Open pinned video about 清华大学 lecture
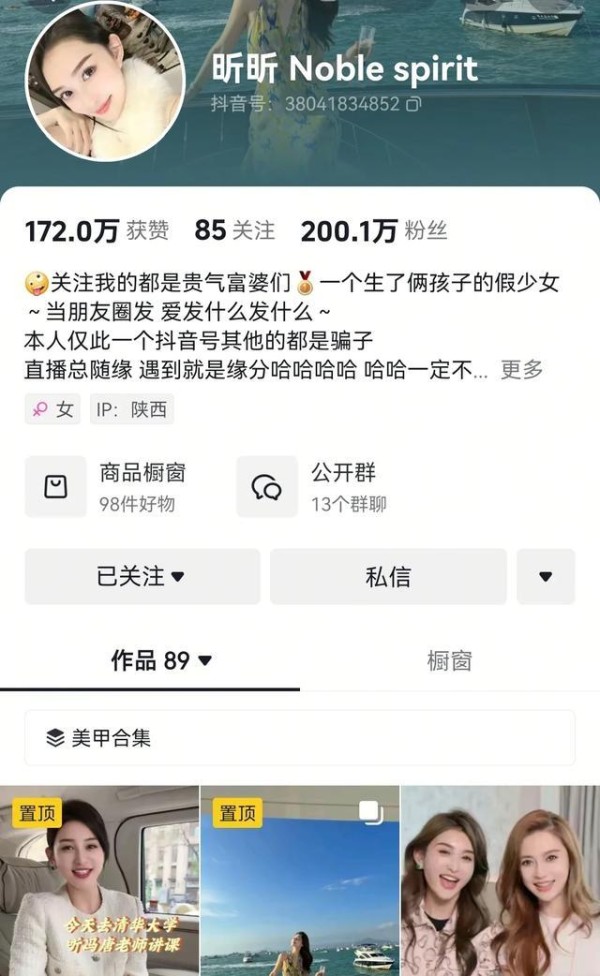Viewport: 600px width, 976px height. (x=100, y=881)
